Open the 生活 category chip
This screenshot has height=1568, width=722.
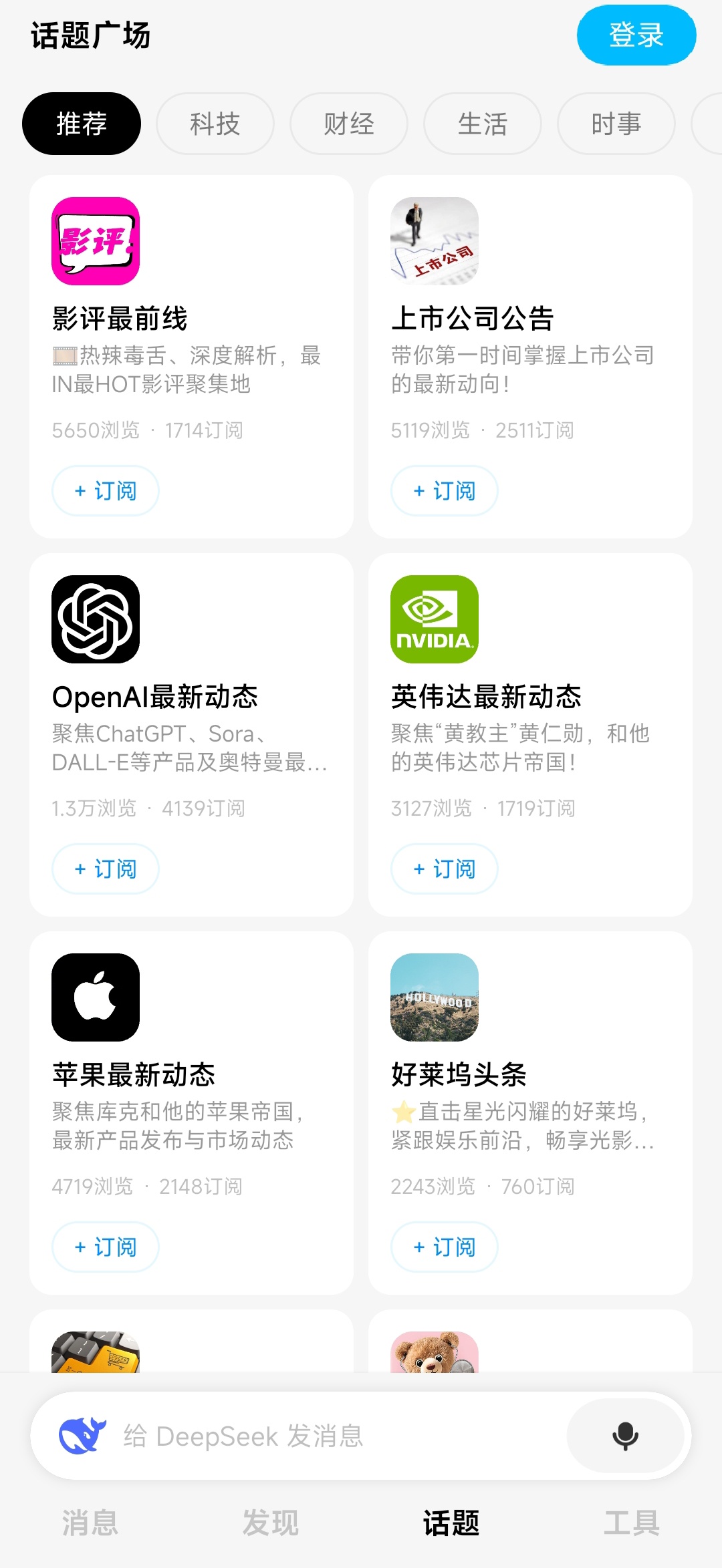tap(482, 124)
